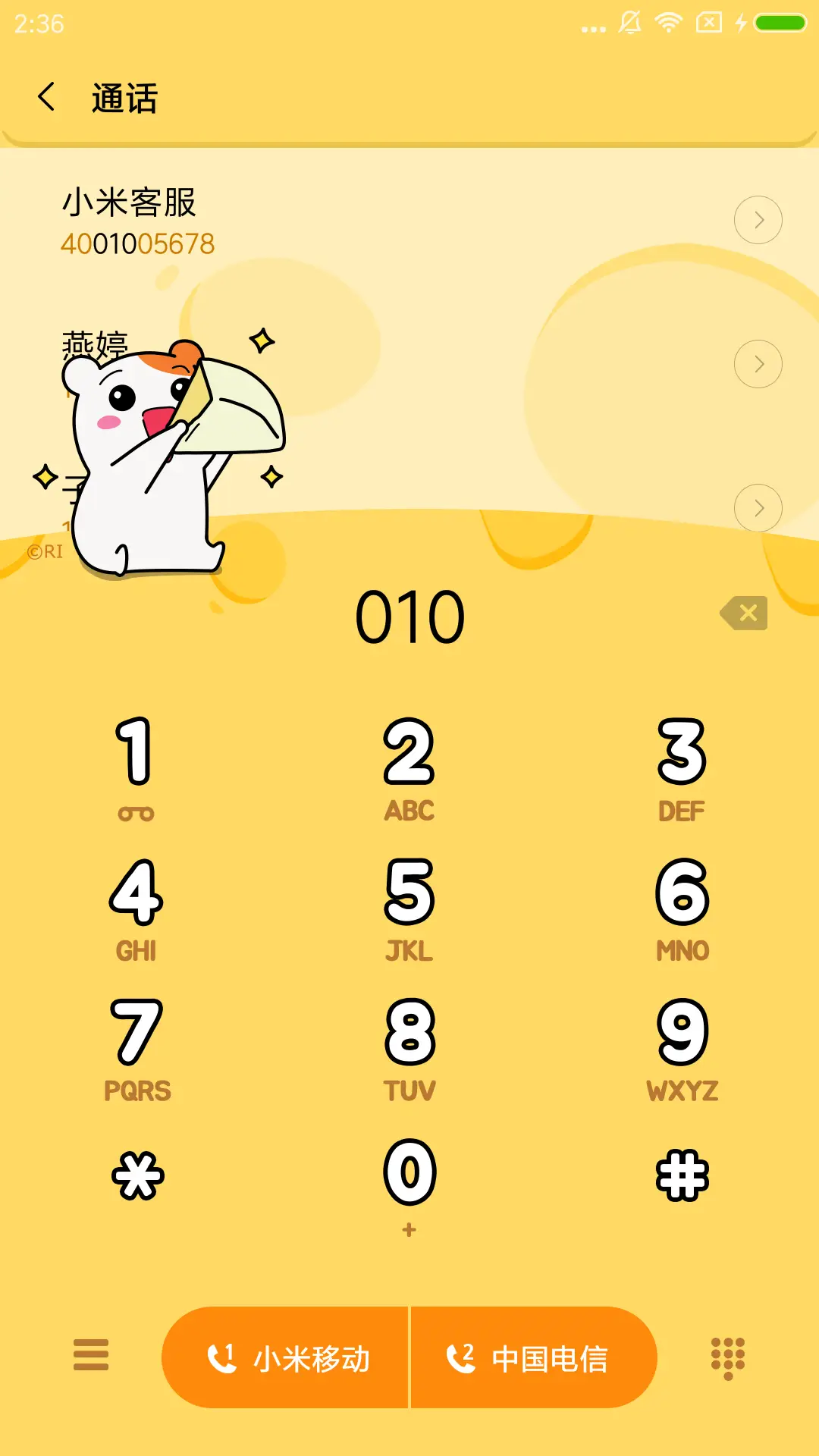This screenshot has width=819, height=1456.
Task: Call using SIM 1 小米移动
Action: tap(287, 1357)
